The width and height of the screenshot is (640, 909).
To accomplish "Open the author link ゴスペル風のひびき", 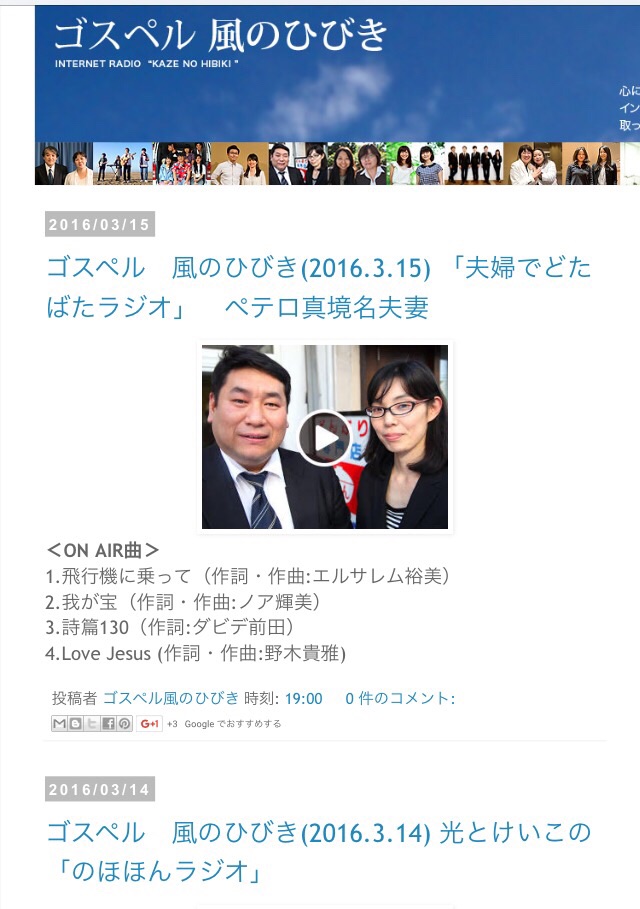I will 171,698.
